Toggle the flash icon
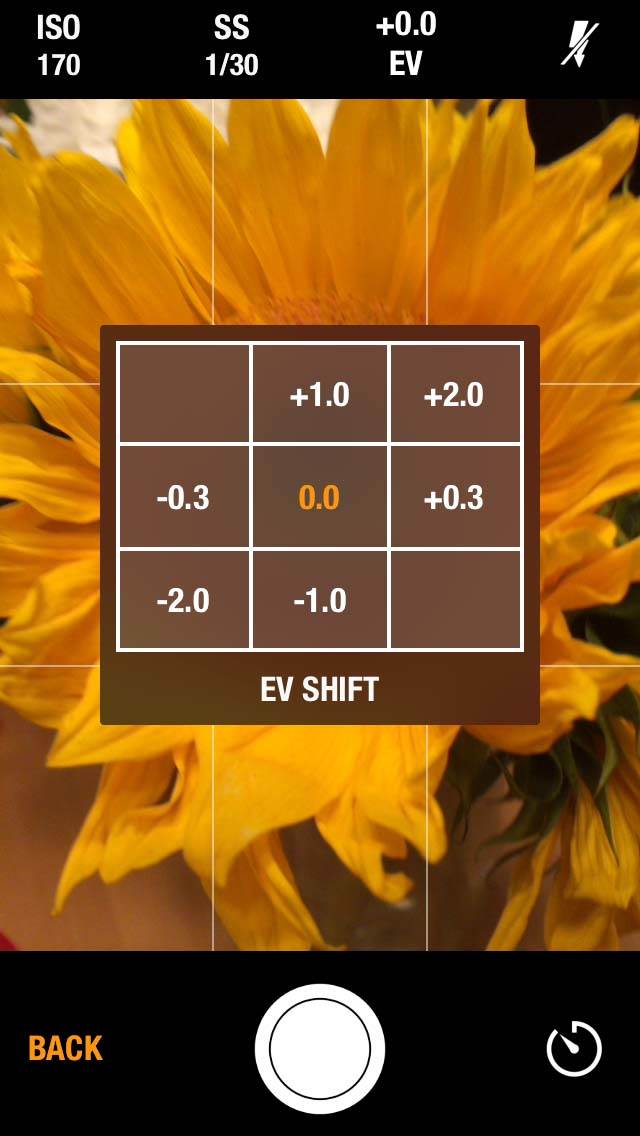640x1136 pixels. point(580,45)
